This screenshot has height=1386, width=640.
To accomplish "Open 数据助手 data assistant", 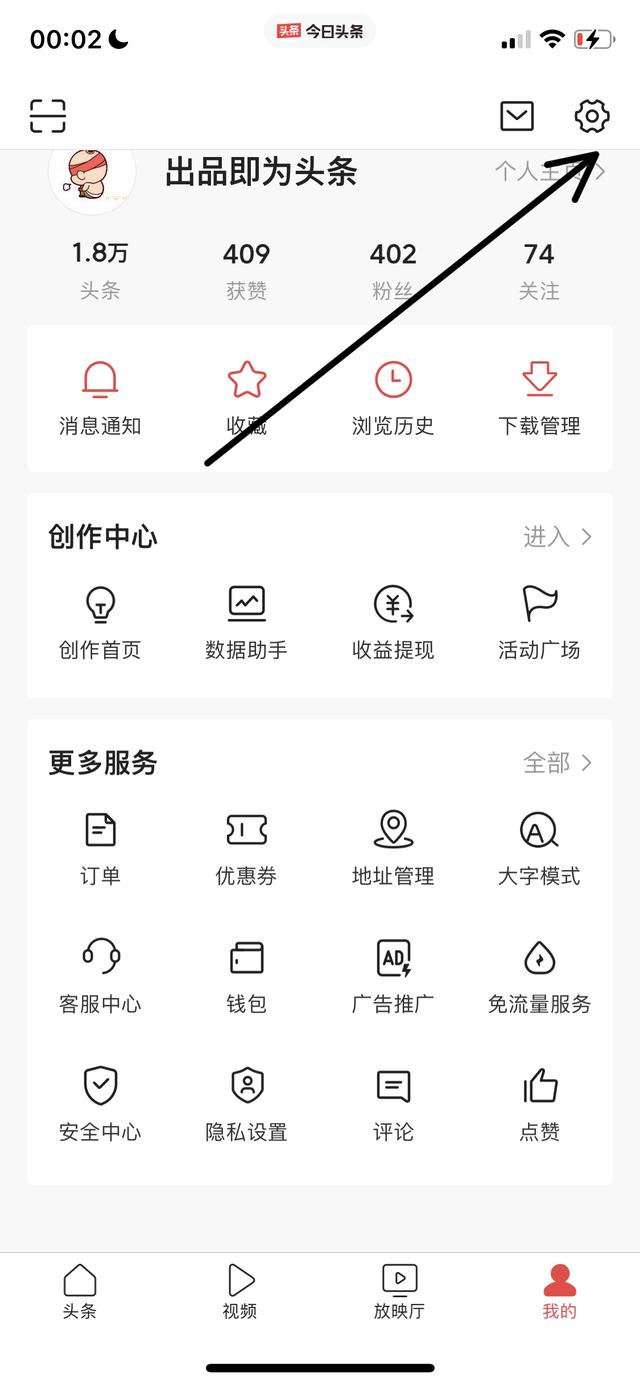I will coord(246,623).
